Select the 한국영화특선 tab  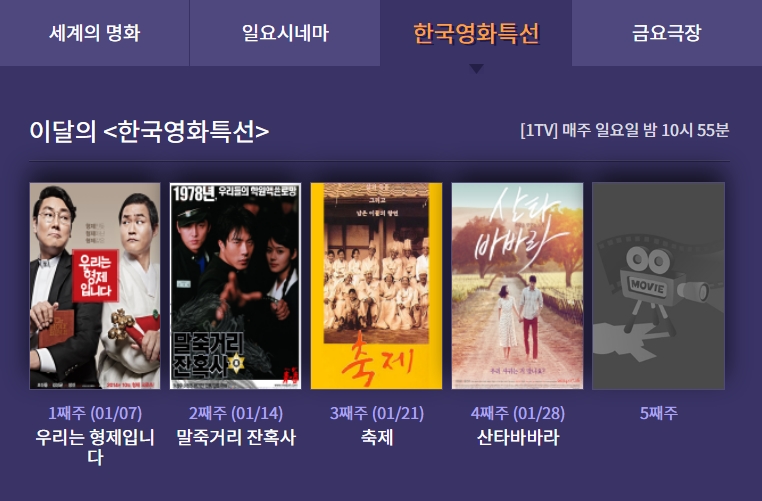point(476,33)
